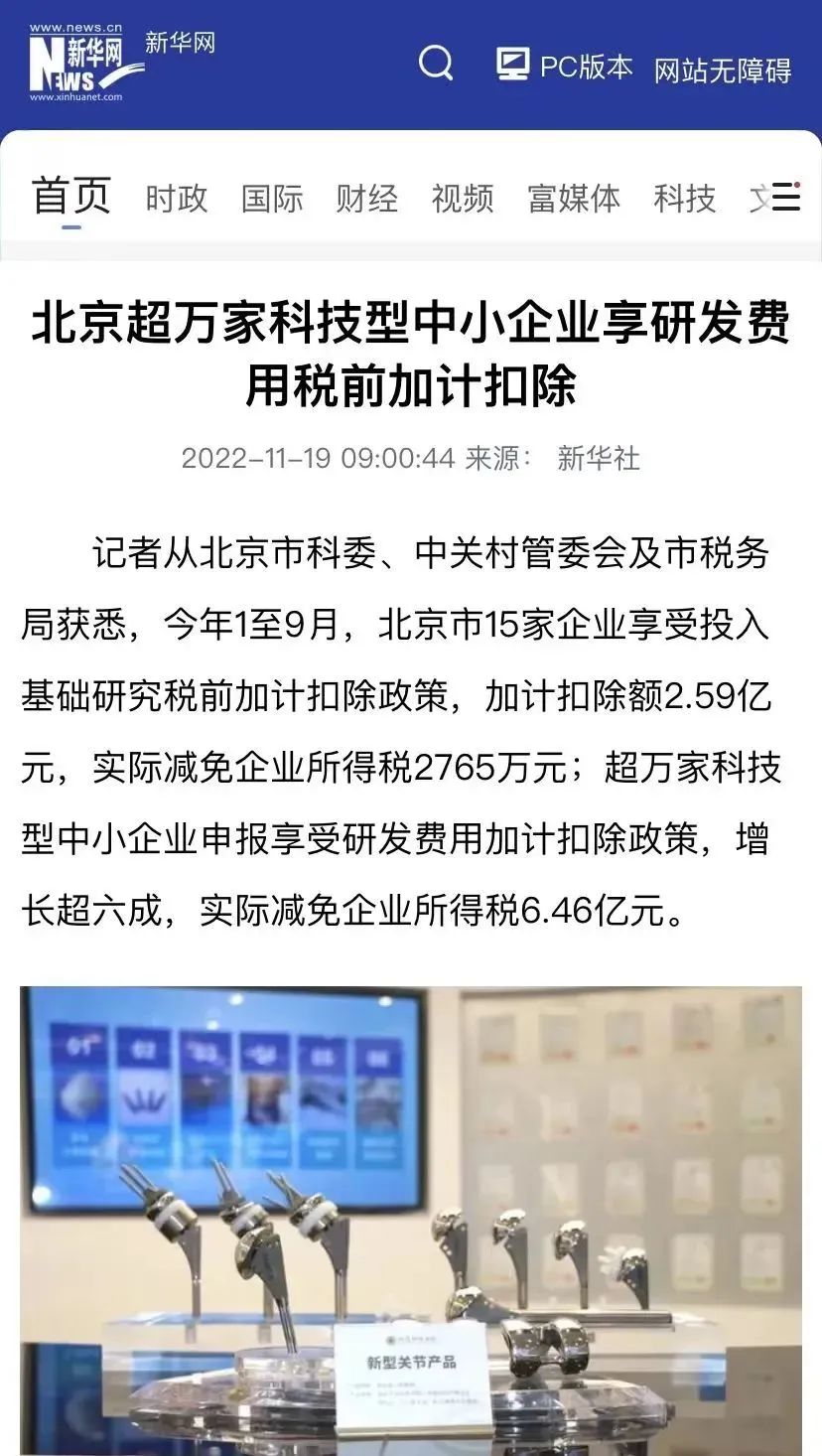Switch to the 时政 tab
Image resolution: width=822 pixels, height=1456 pixels.
177,198
